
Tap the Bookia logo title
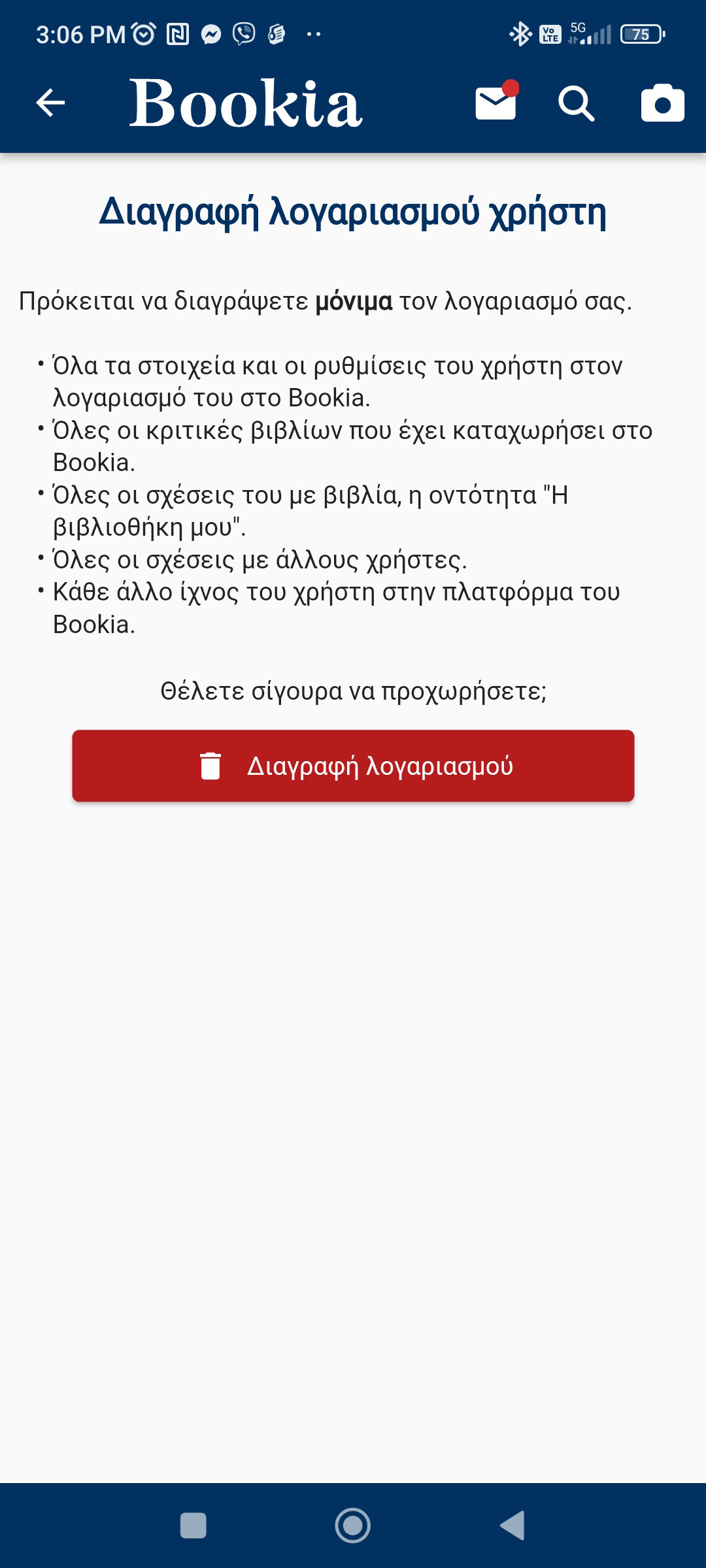(246, 103)
